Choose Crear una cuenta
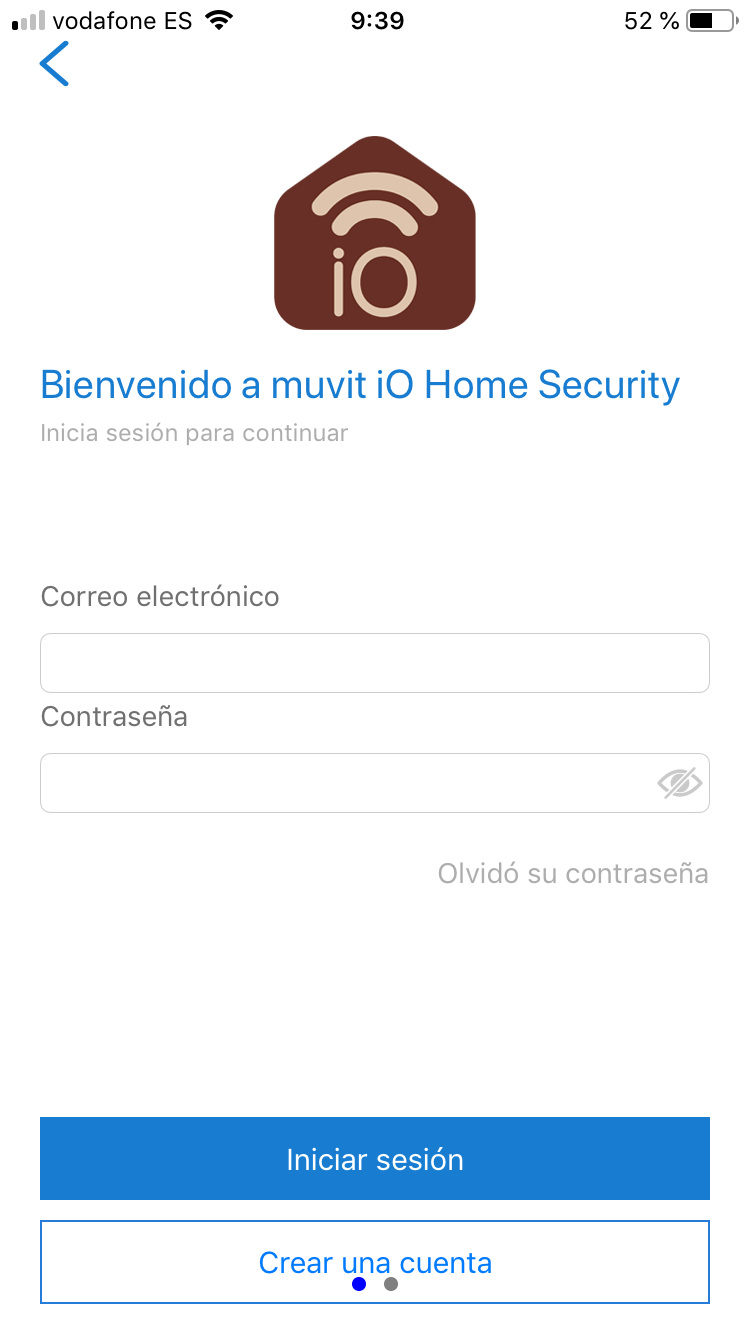Image resolution: width=750 pixels, height=1334 pixels. [375, 1262]
